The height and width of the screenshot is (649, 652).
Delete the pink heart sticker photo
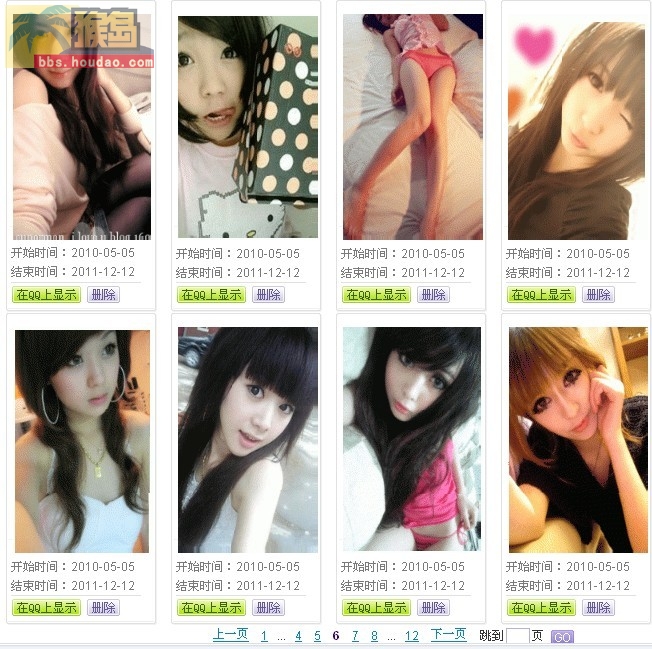tap(598, 295)
